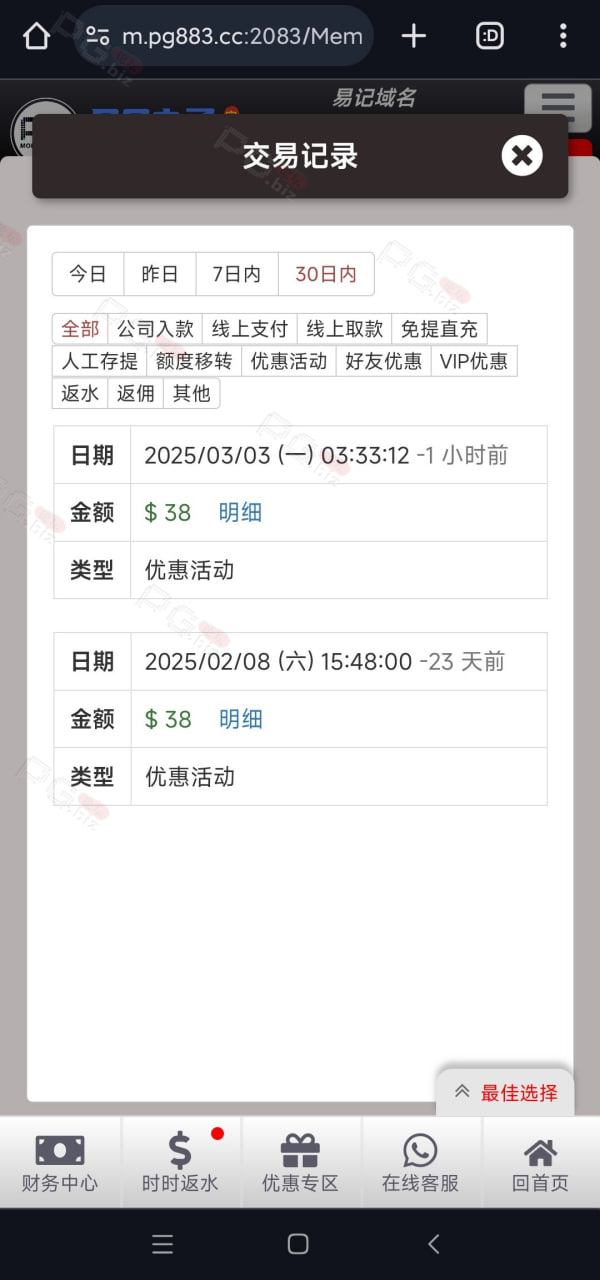Viewport: 600px width, 1280px height.
Task: Open 明细 for the 2025/03/03 record
Action: [x=240, y=513]
